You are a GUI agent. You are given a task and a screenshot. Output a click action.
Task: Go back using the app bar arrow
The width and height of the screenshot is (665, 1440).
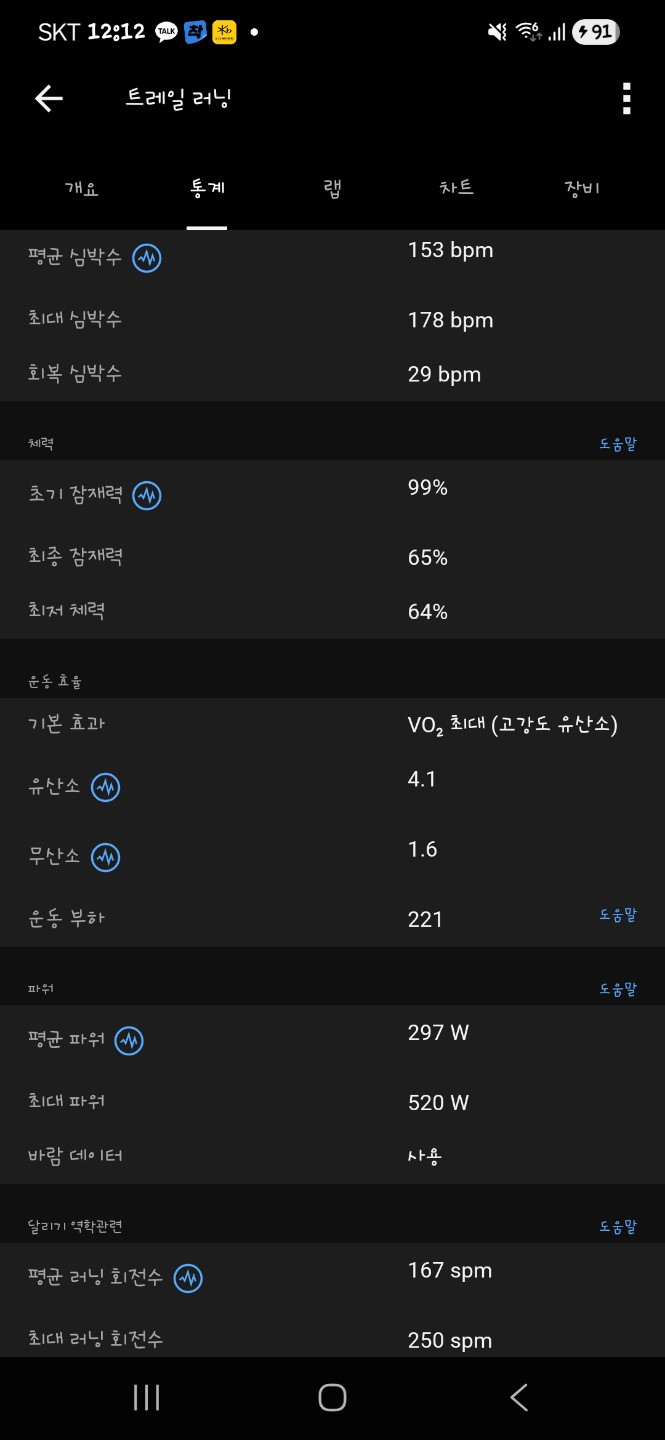pos(49,98)
